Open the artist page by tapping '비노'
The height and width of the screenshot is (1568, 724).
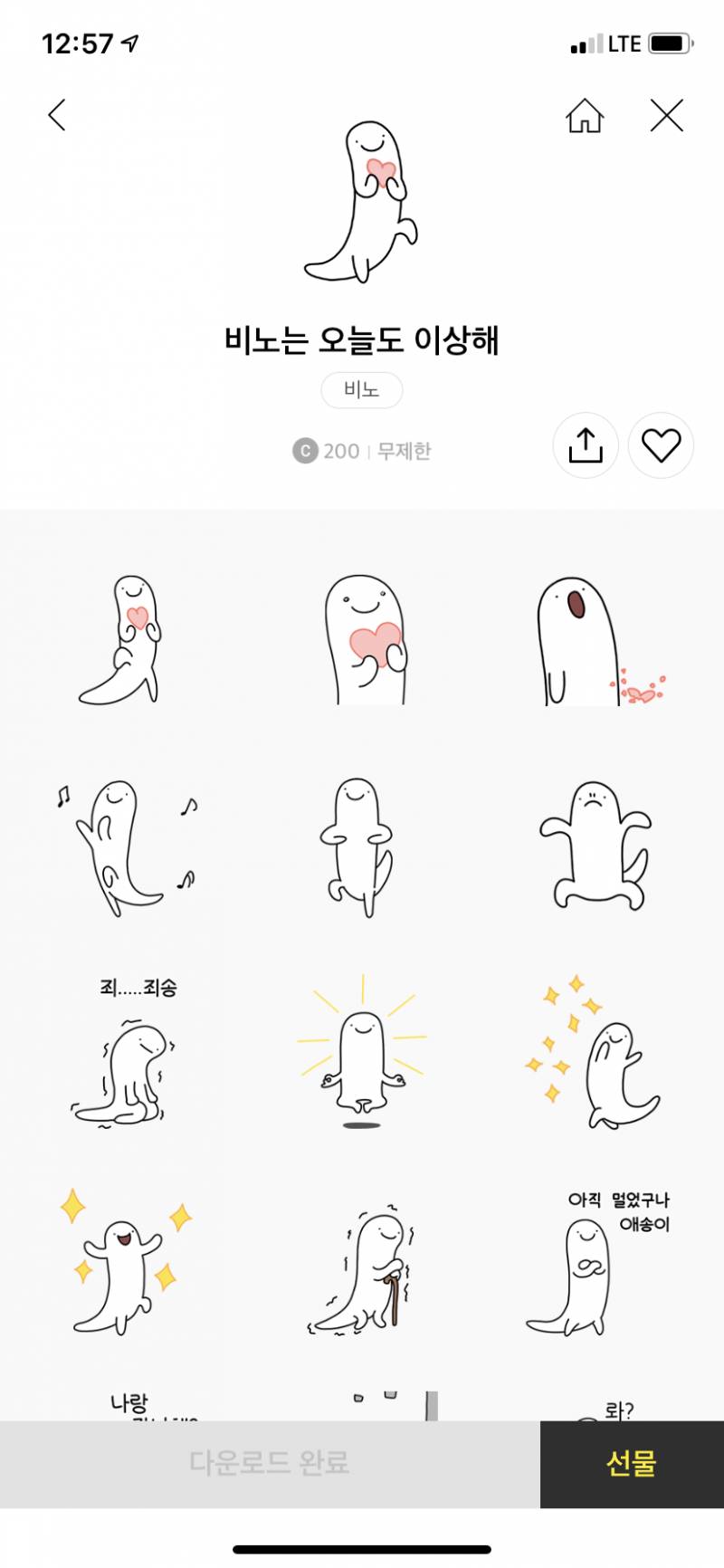point(362,390)
